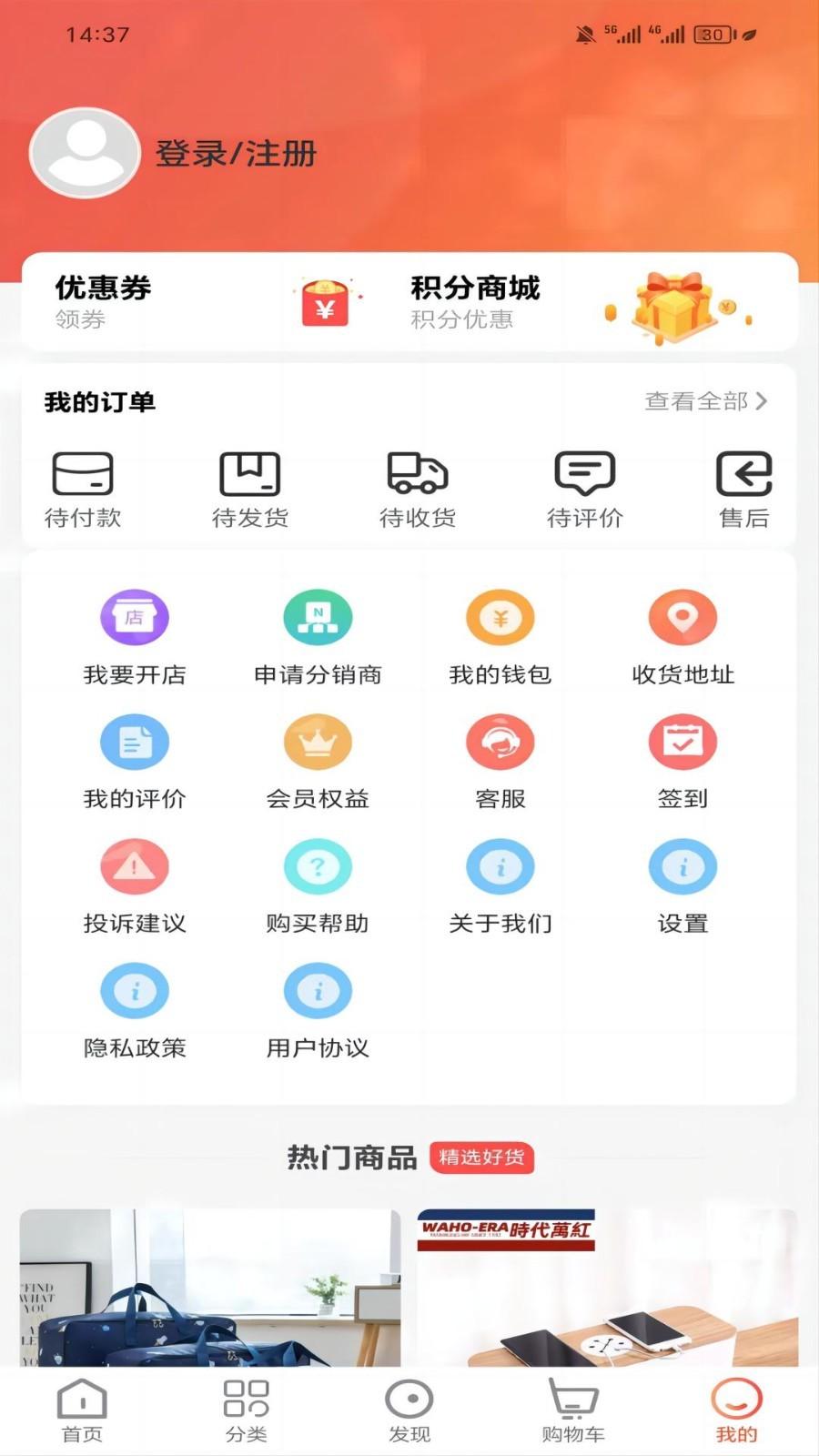
Task: Open 待付款 pending payment orders
Action: point(84,487)
